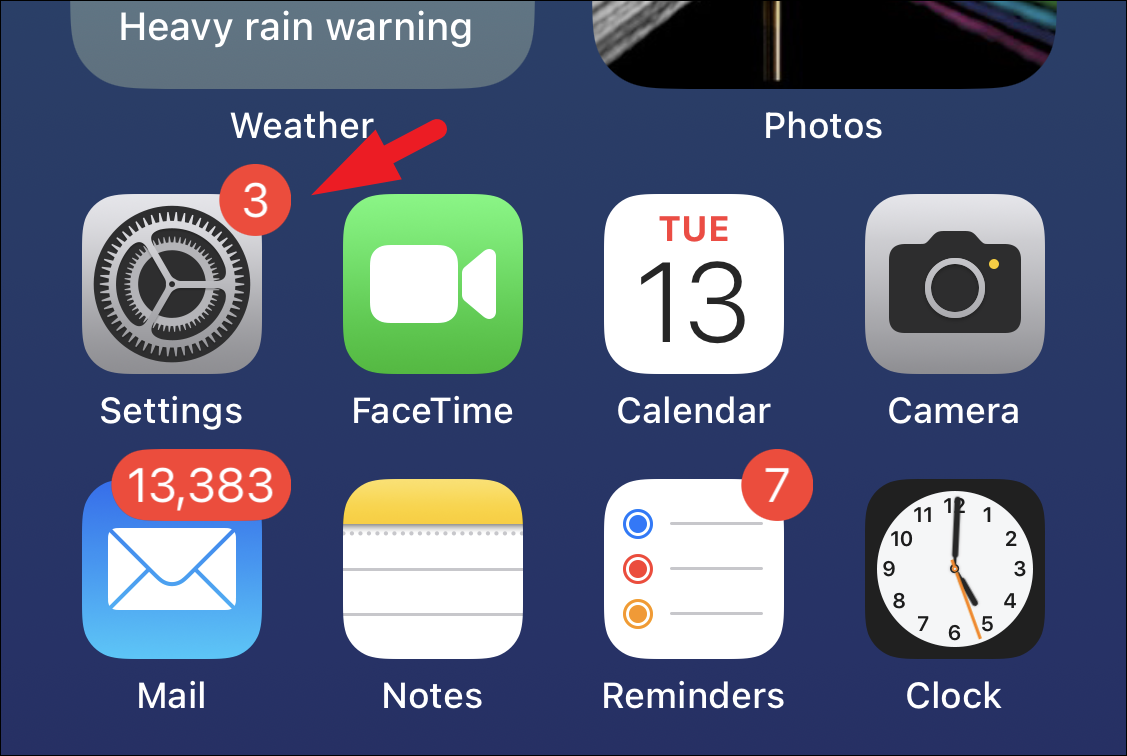Open the Notes app
The image size is (1127, 756).
click(x=432, y=569)
